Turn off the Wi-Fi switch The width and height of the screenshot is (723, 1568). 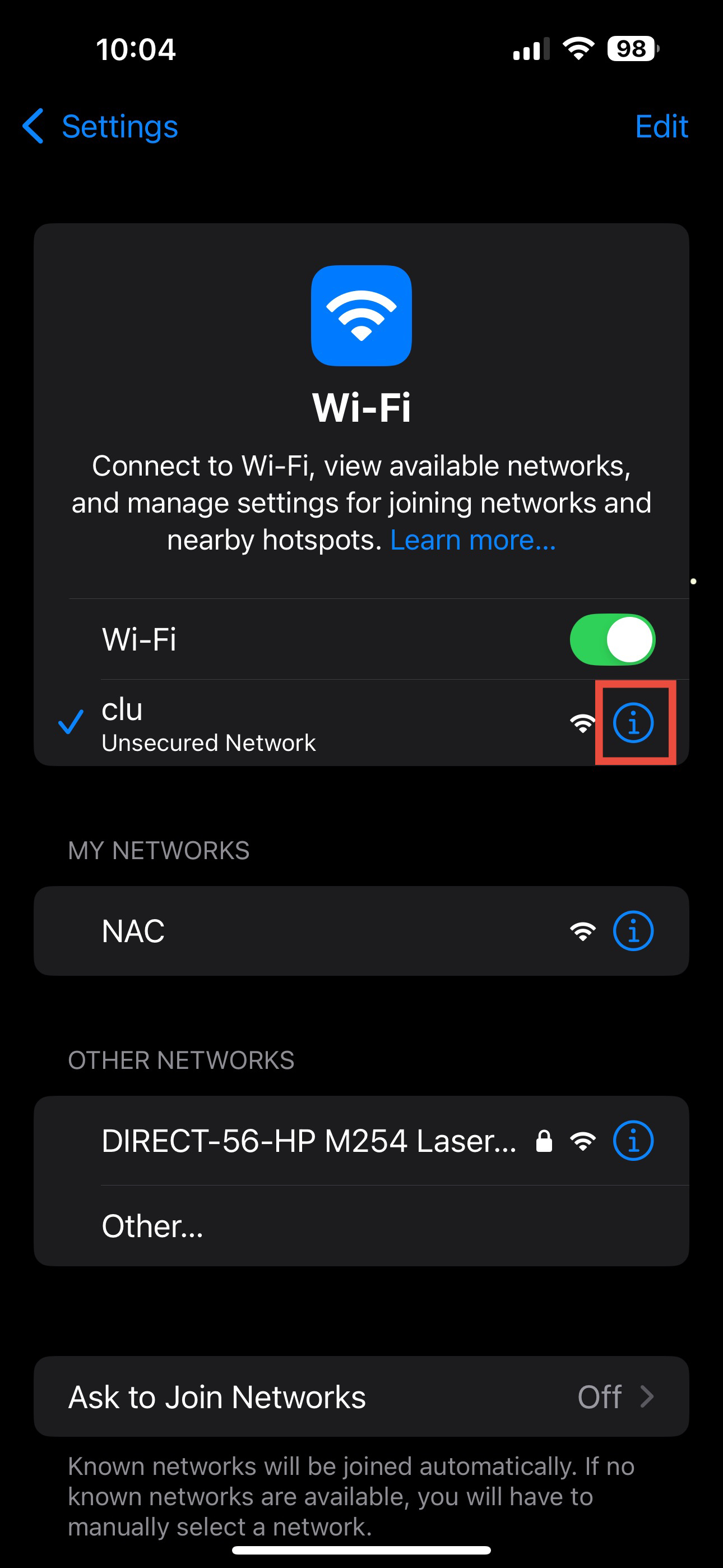pyautogui.click(x=611, y=639)
